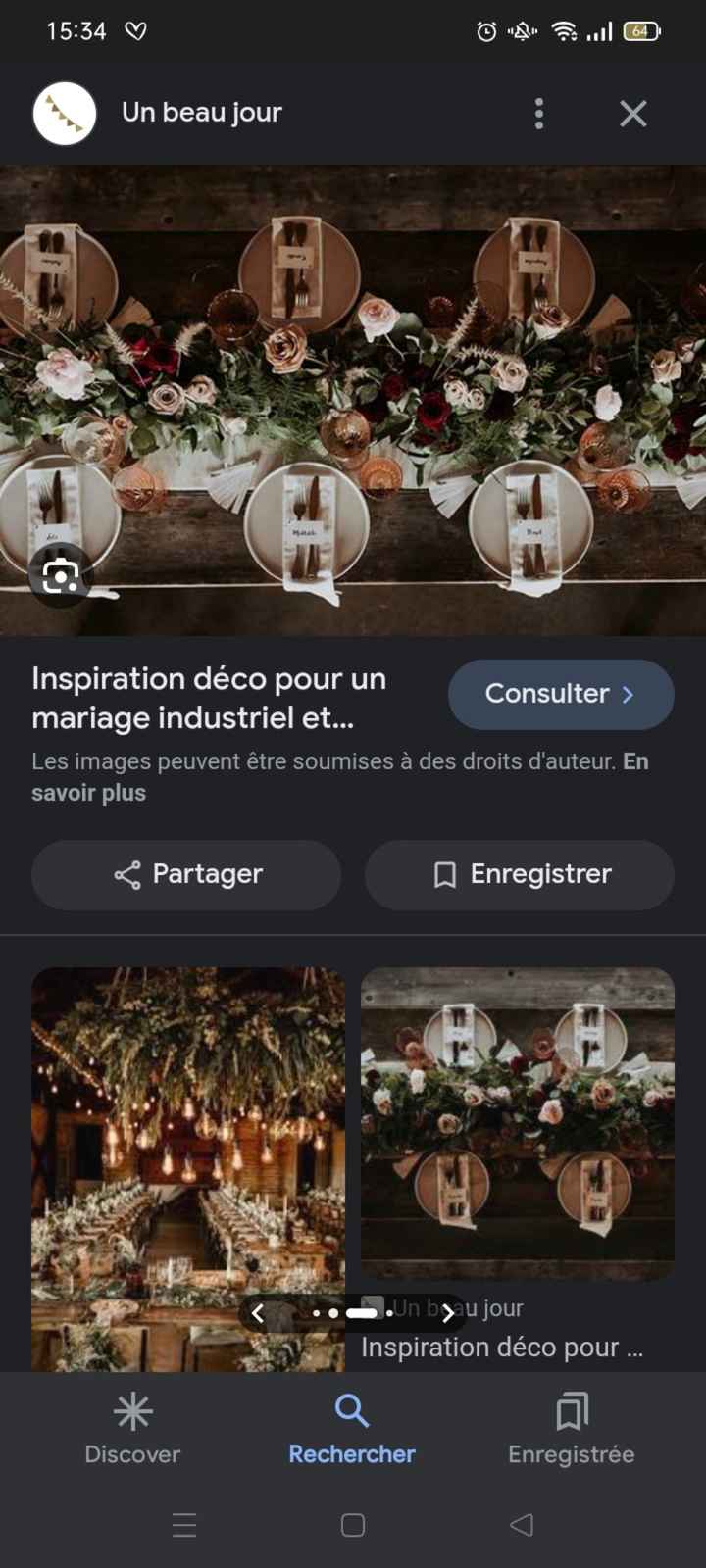Open recent apps from the navigation bar
706x1568 pixels.
[184, 1524]
